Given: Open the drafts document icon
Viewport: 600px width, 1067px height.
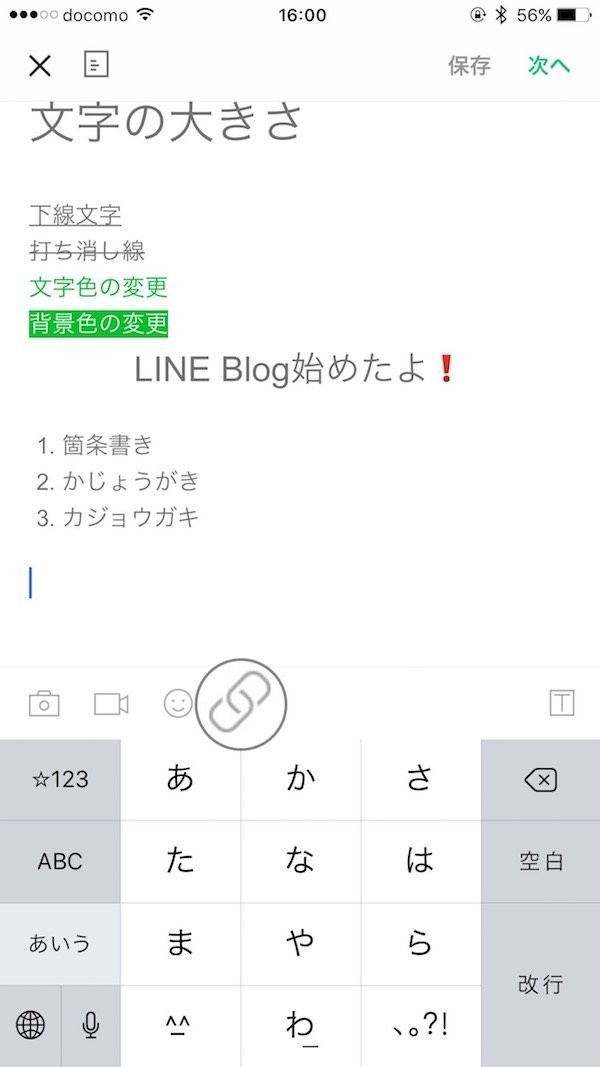Looking at the screenshot, I should (x=97, y=65).
